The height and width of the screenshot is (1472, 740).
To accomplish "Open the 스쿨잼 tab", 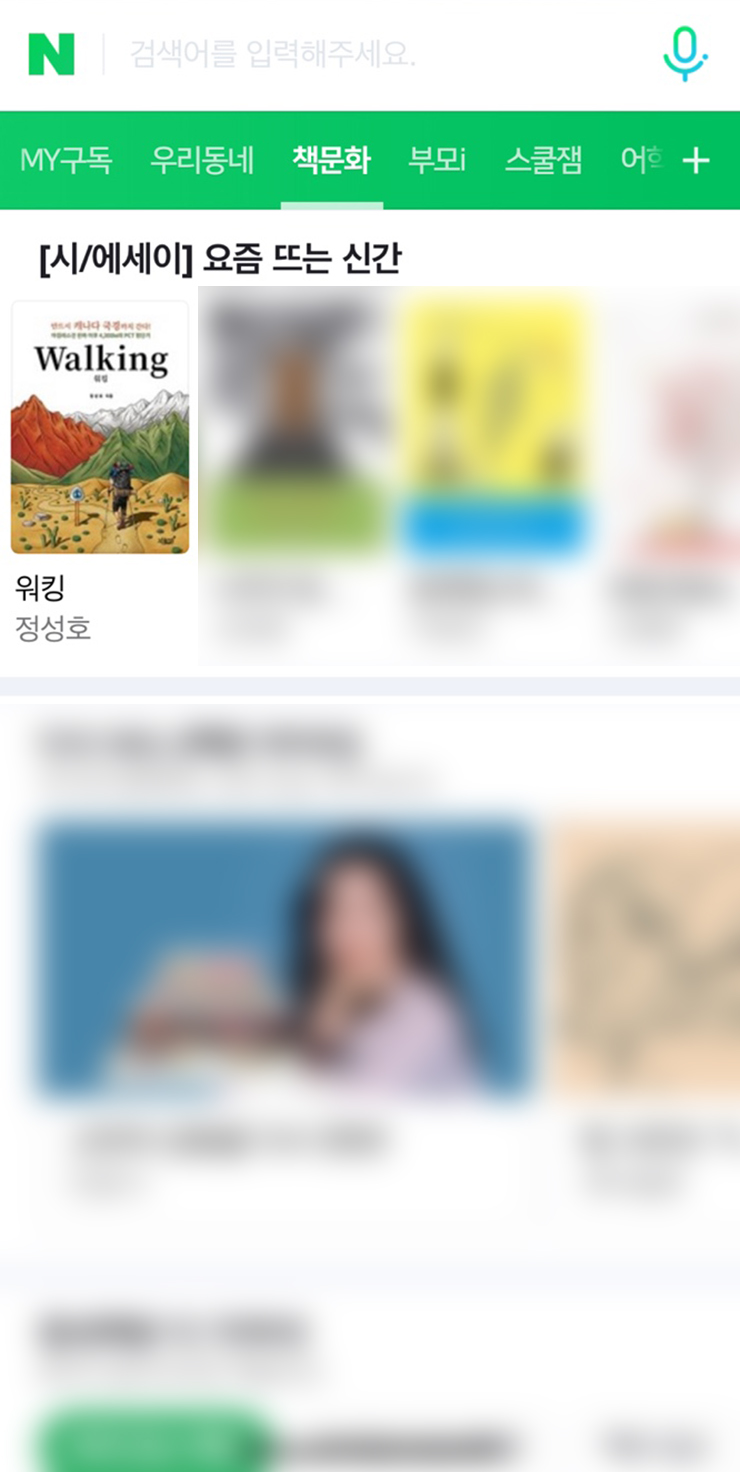I will 543,160.
